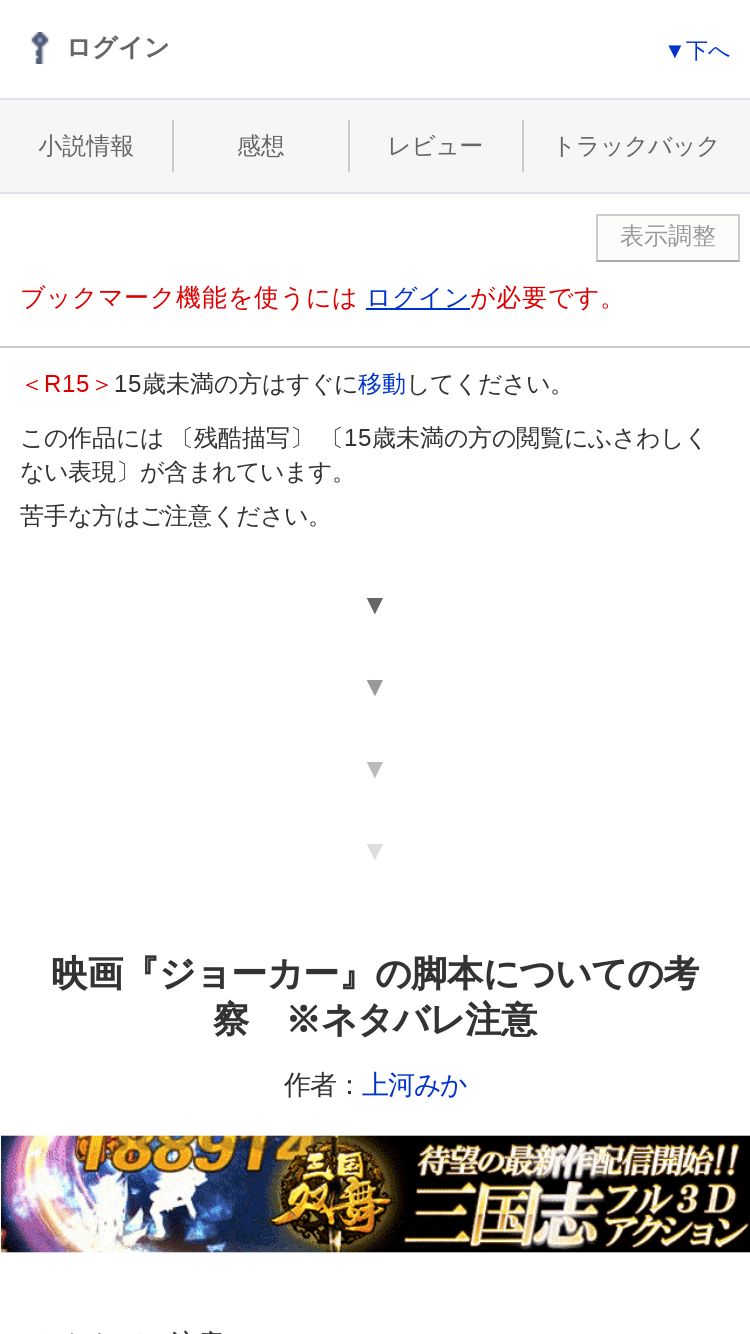Open the 感想 tab

[x=261, y=146]
